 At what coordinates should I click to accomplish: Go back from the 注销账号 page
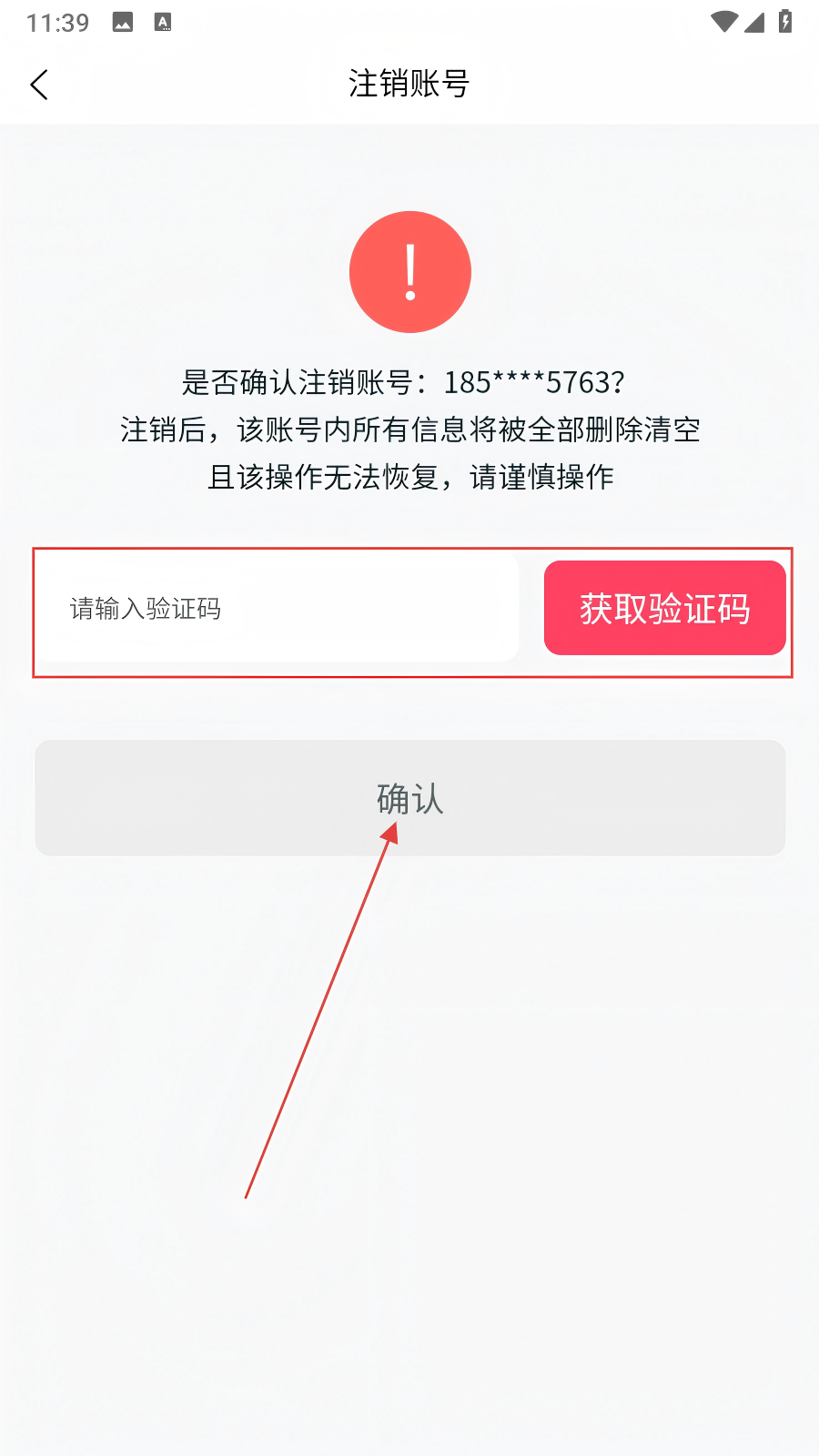39,85
